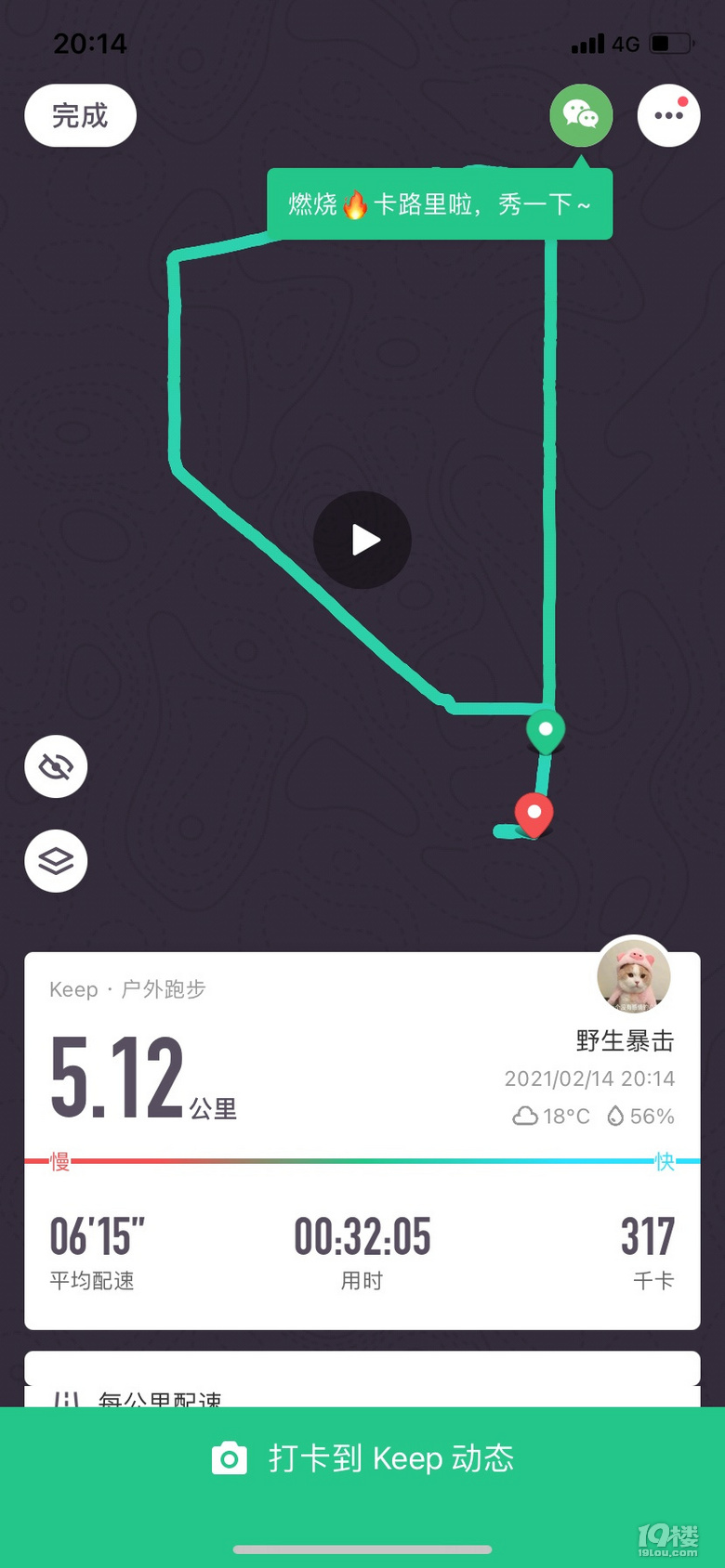This screenshot has height=1568, width=725.
Task: Play the route replay animation
Action: click(362, 540)
